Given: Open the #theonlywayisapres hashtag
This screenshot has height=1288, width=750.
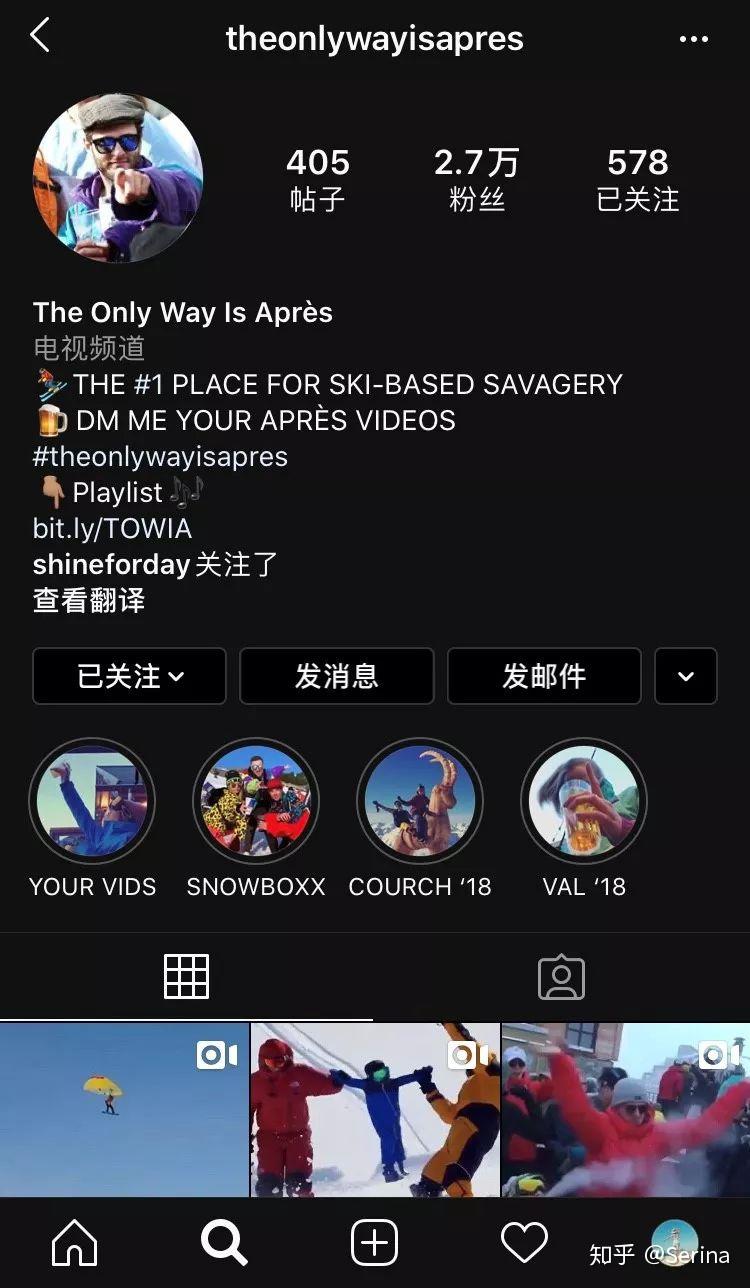Looking at the screenshot, I should pos(160,457).
